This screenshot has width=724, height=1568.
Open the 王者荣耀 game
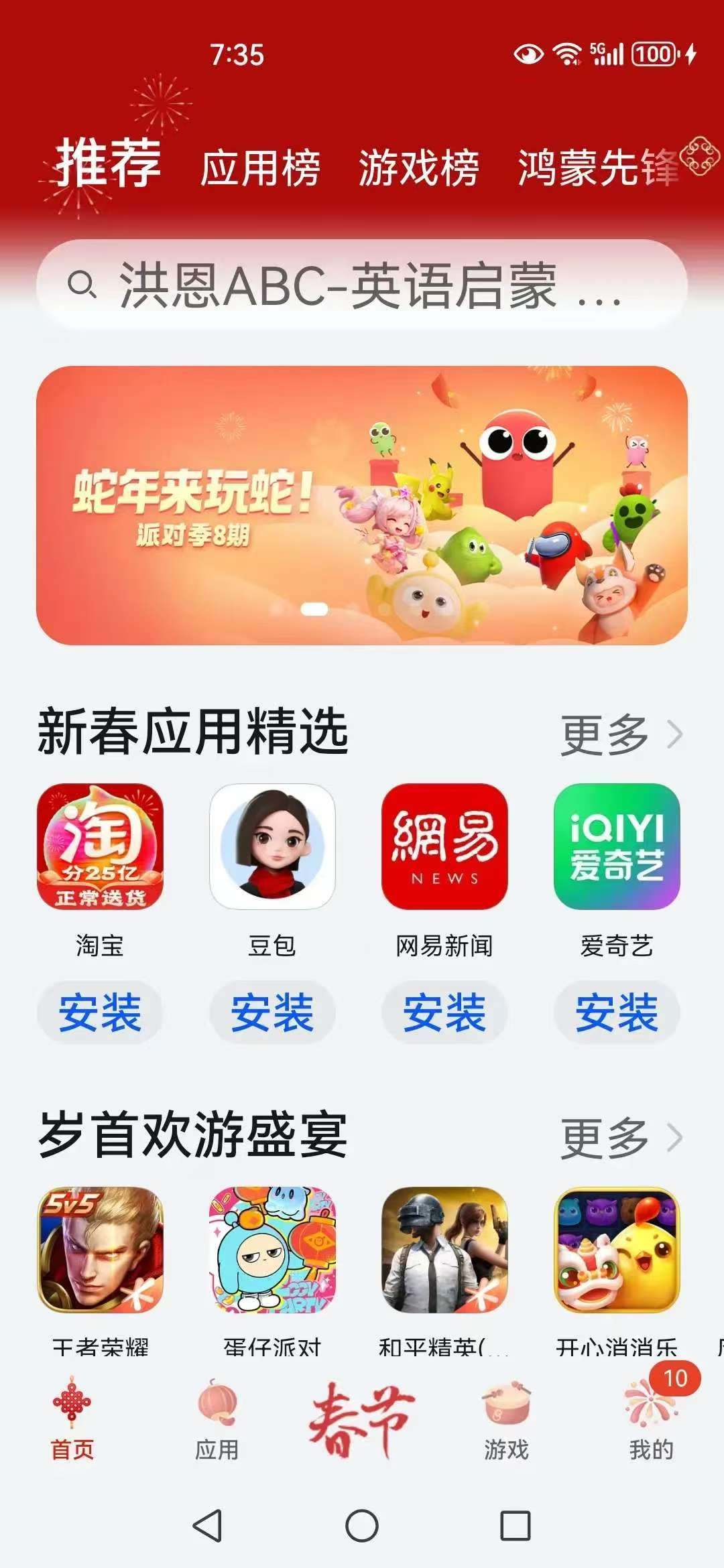pyautogui.click(x=100, y=1250)
